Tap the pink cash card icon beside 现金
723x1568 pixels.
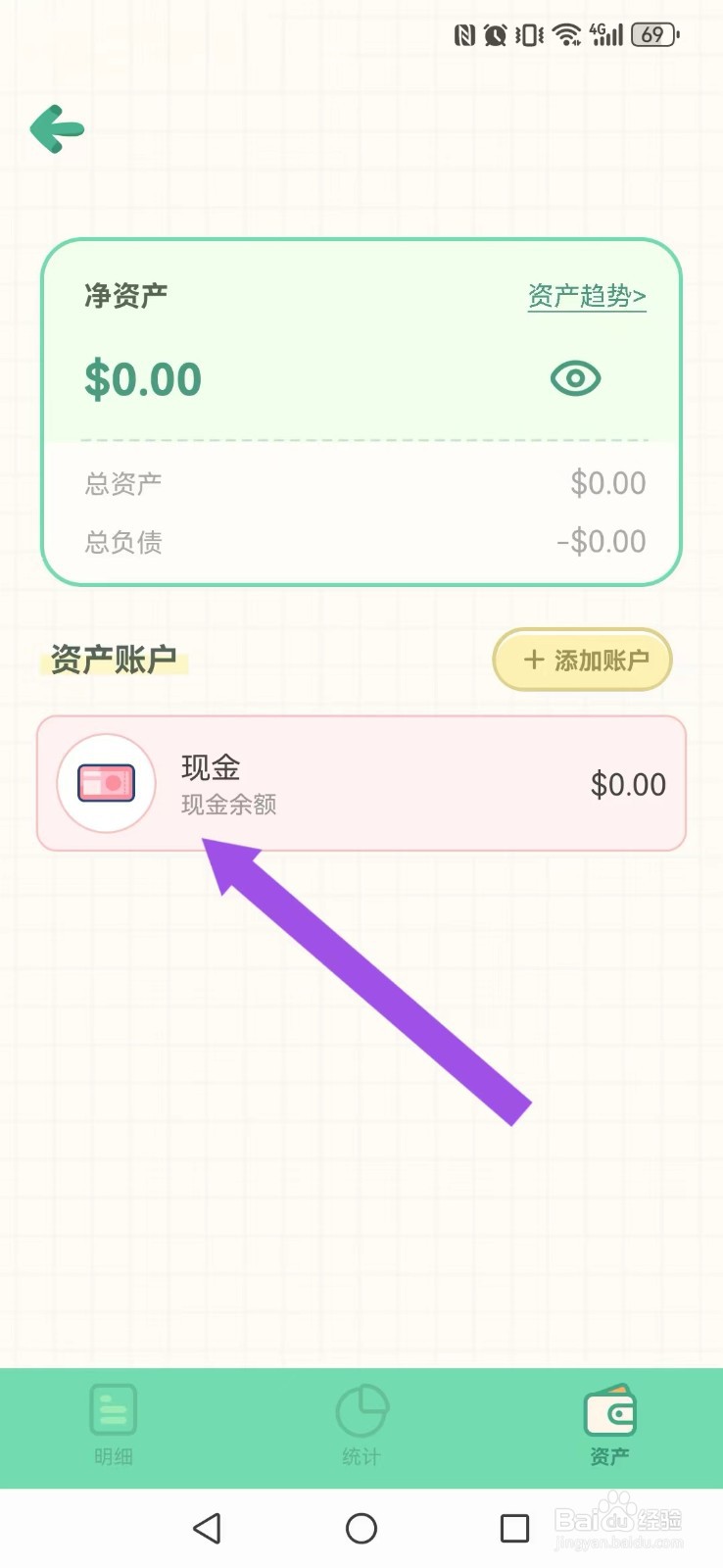click(x=105, y=783)
